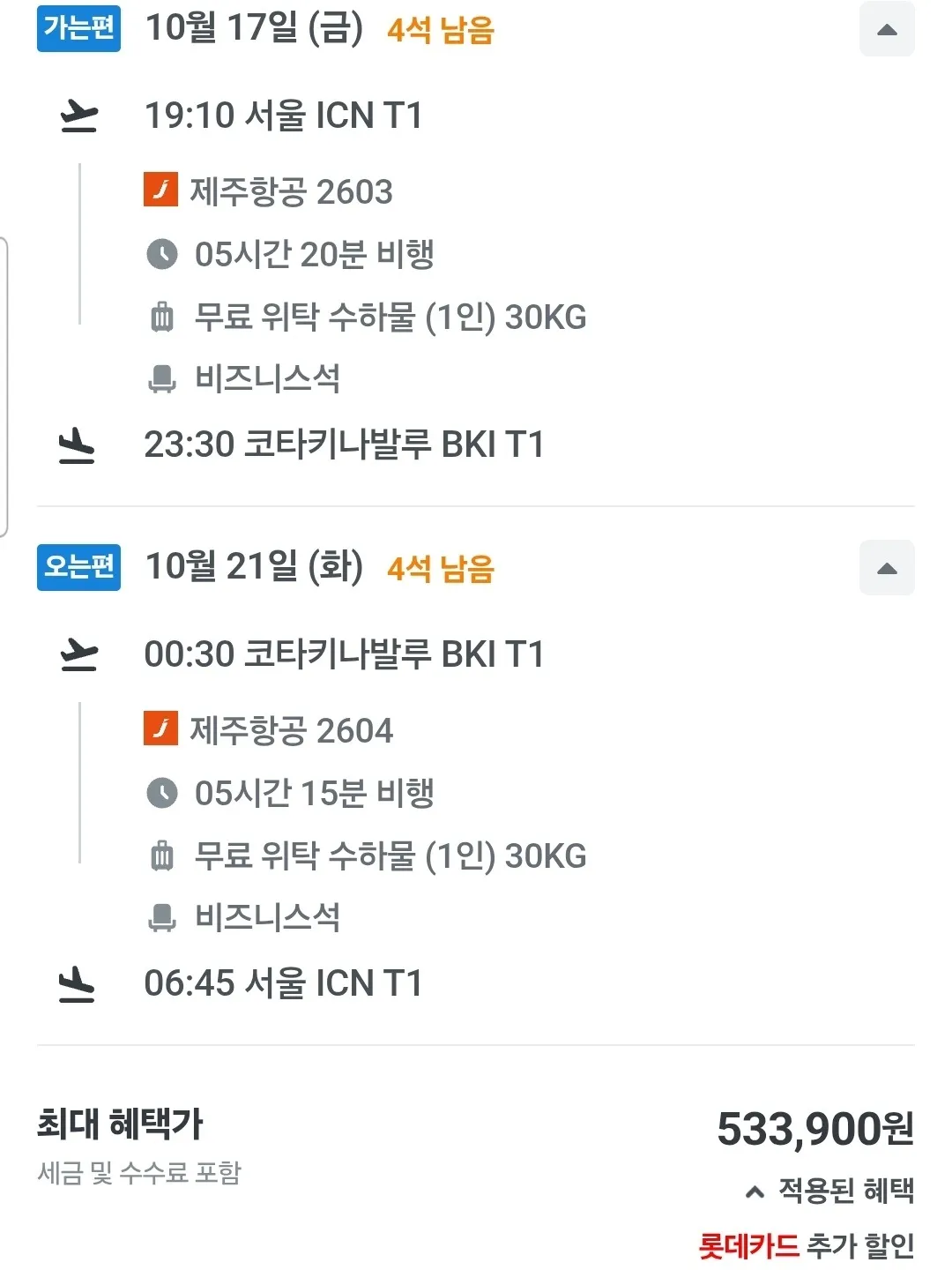Click the 533,900원 price amount

pos(815,1126)
